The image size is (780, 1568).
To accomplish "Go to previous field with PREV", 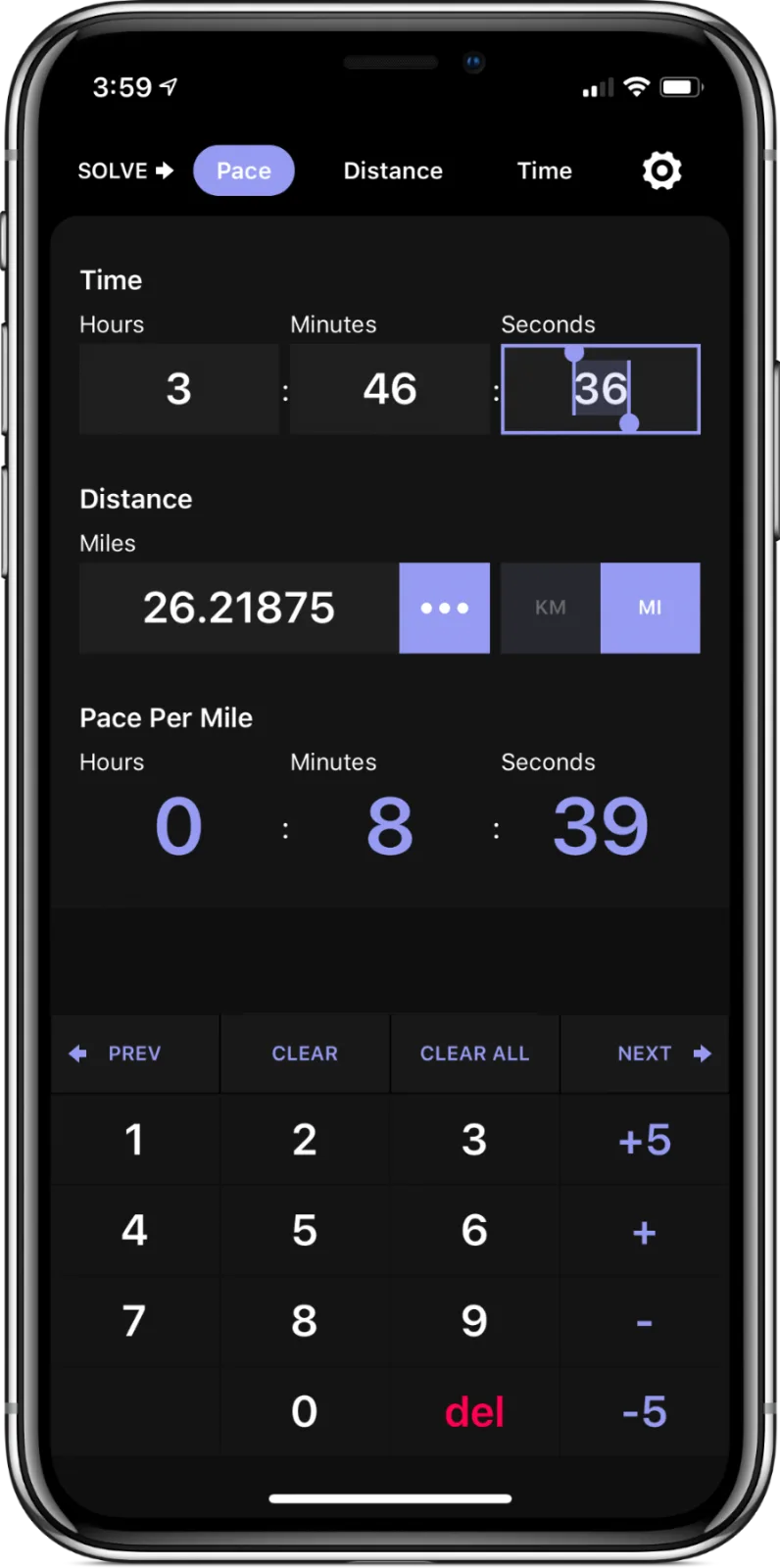I will (x=135, y=1053).
